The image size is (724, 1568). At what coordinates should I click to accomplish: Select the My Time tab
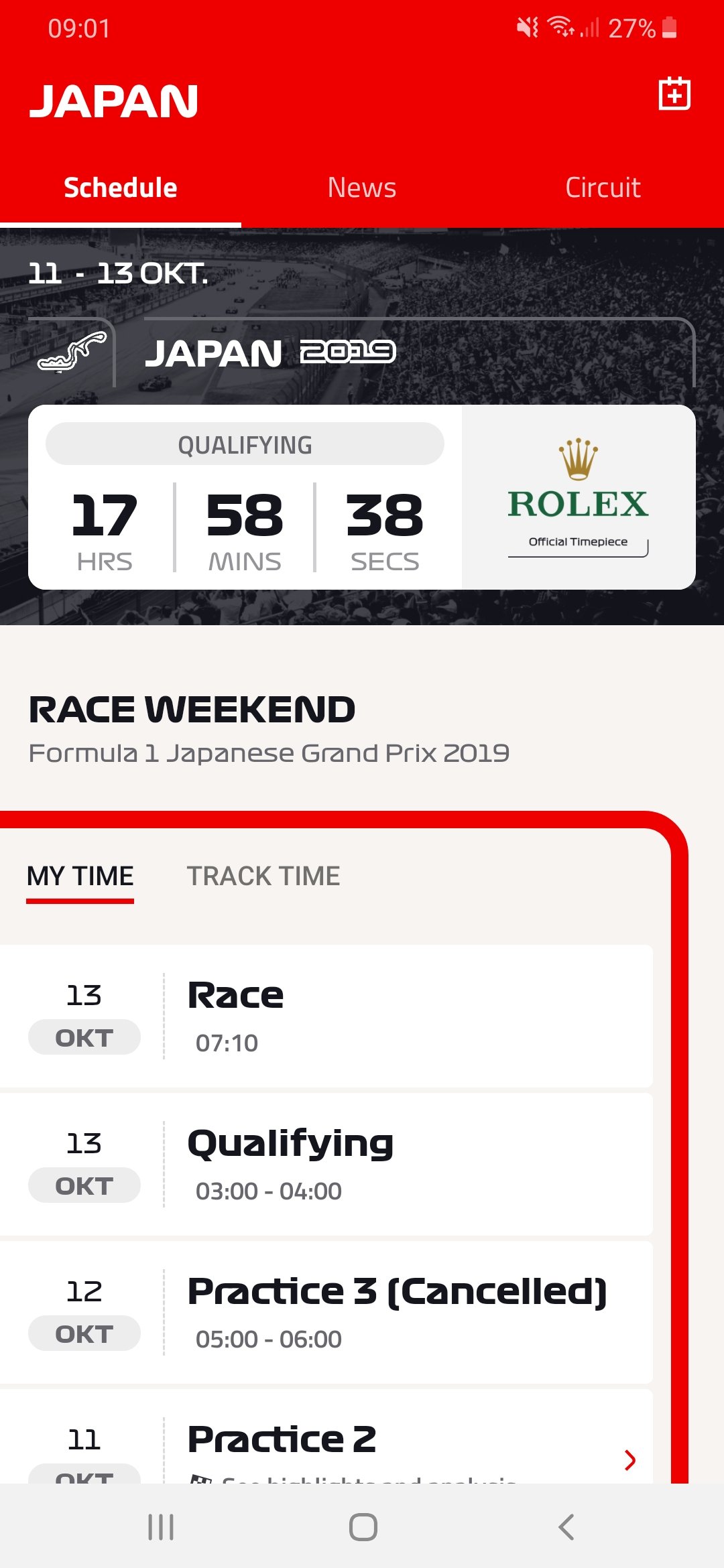[80, 876]
